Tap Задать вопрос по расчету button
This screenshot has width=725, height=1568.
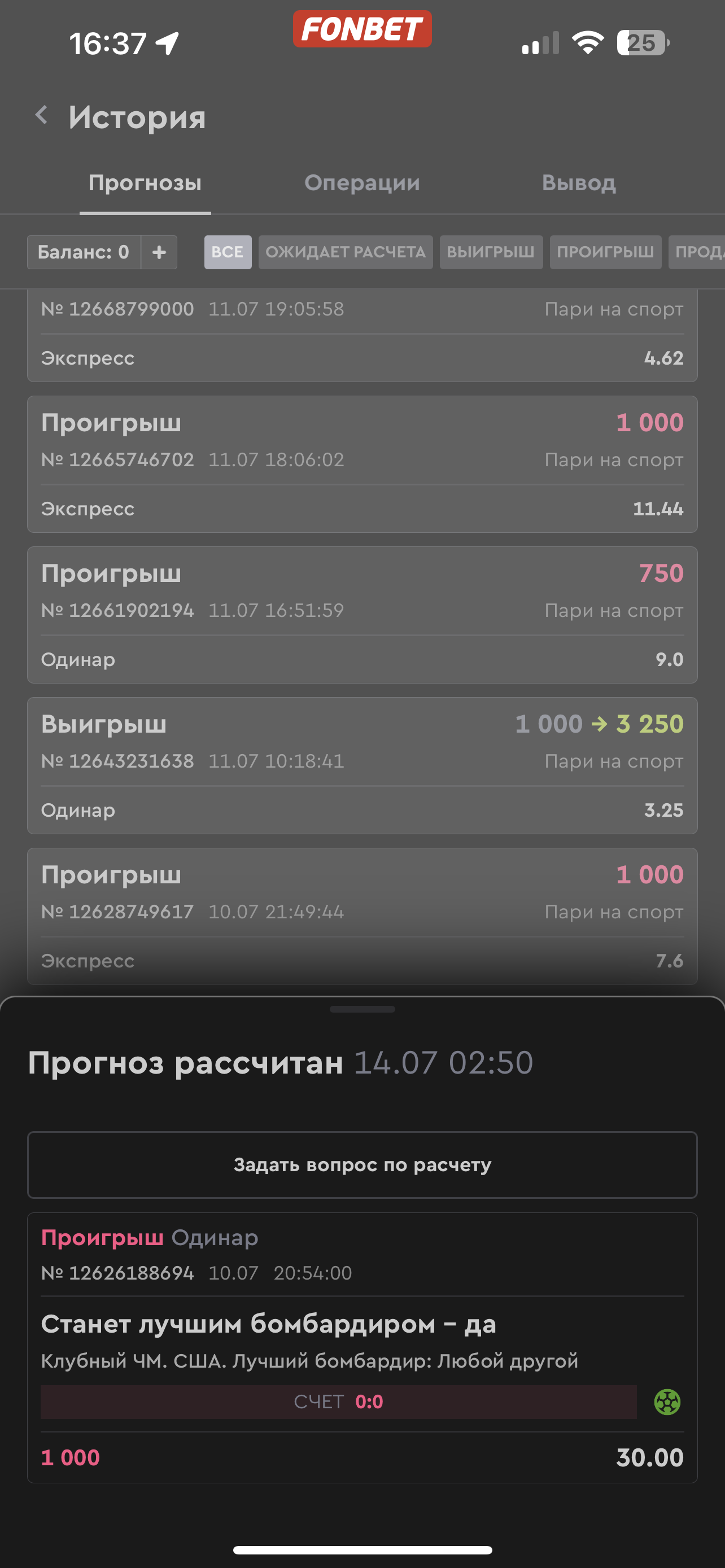coord(362,1164)
